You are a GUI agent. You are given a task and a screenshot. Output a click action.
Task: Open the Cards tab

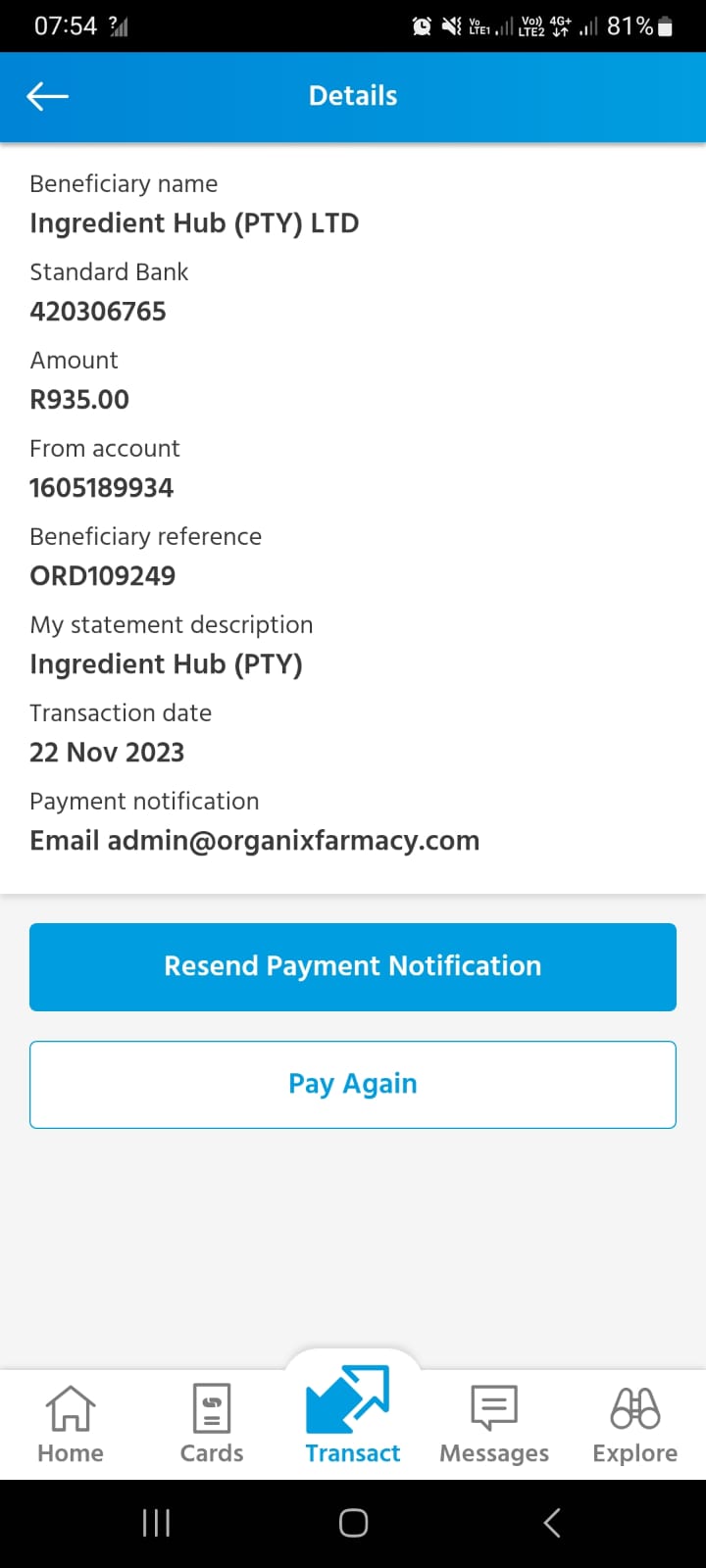(x=212, y=1425)
